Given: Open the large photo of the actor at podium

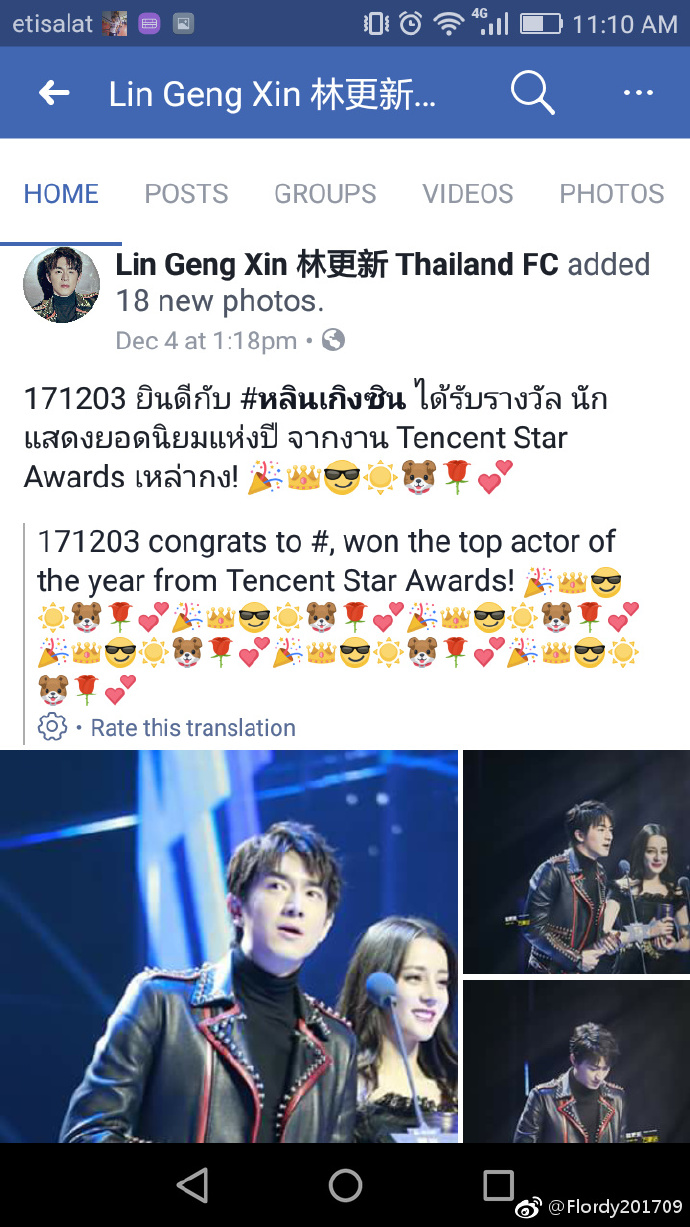Looking at the screenshot, I should pos(229,945).
